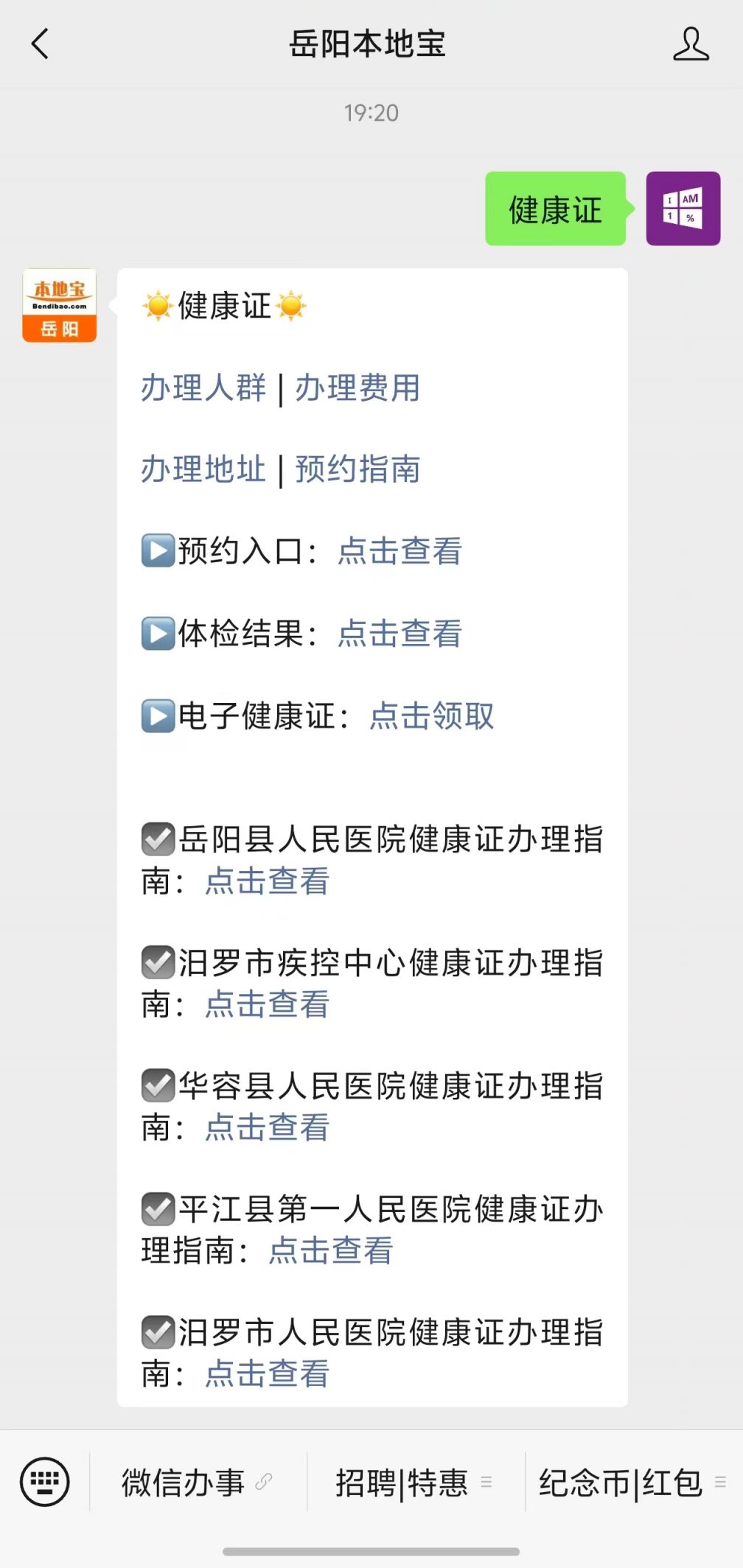Go back from 岳阳本地宝 chat
Image resolution: width=743 pixels, height=1568 pixels.
click(x=41, y=43)
